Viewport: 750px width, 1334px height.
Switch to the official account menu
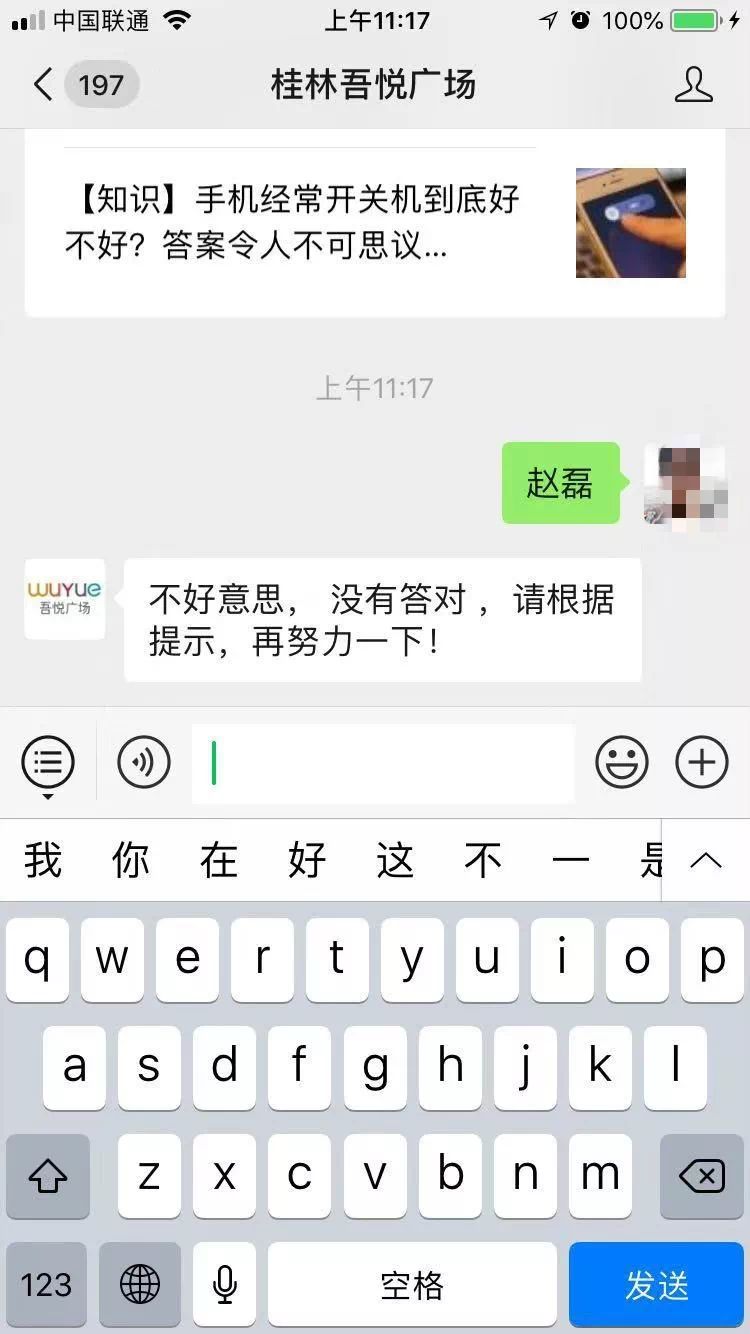click(48, 764)
